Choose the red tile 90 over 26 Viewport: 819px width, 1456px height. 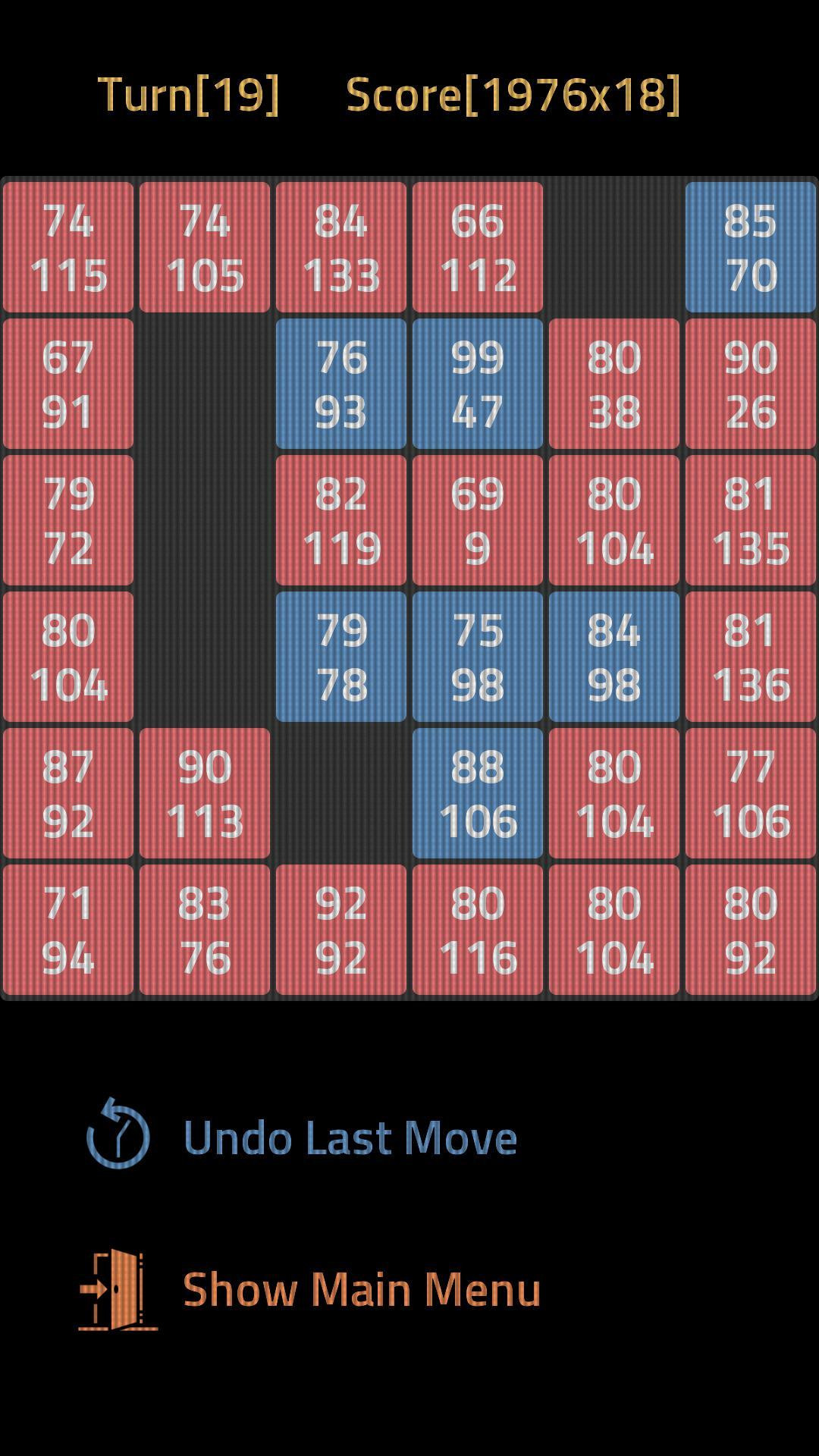pyautogui.click(x=751, y=384)
